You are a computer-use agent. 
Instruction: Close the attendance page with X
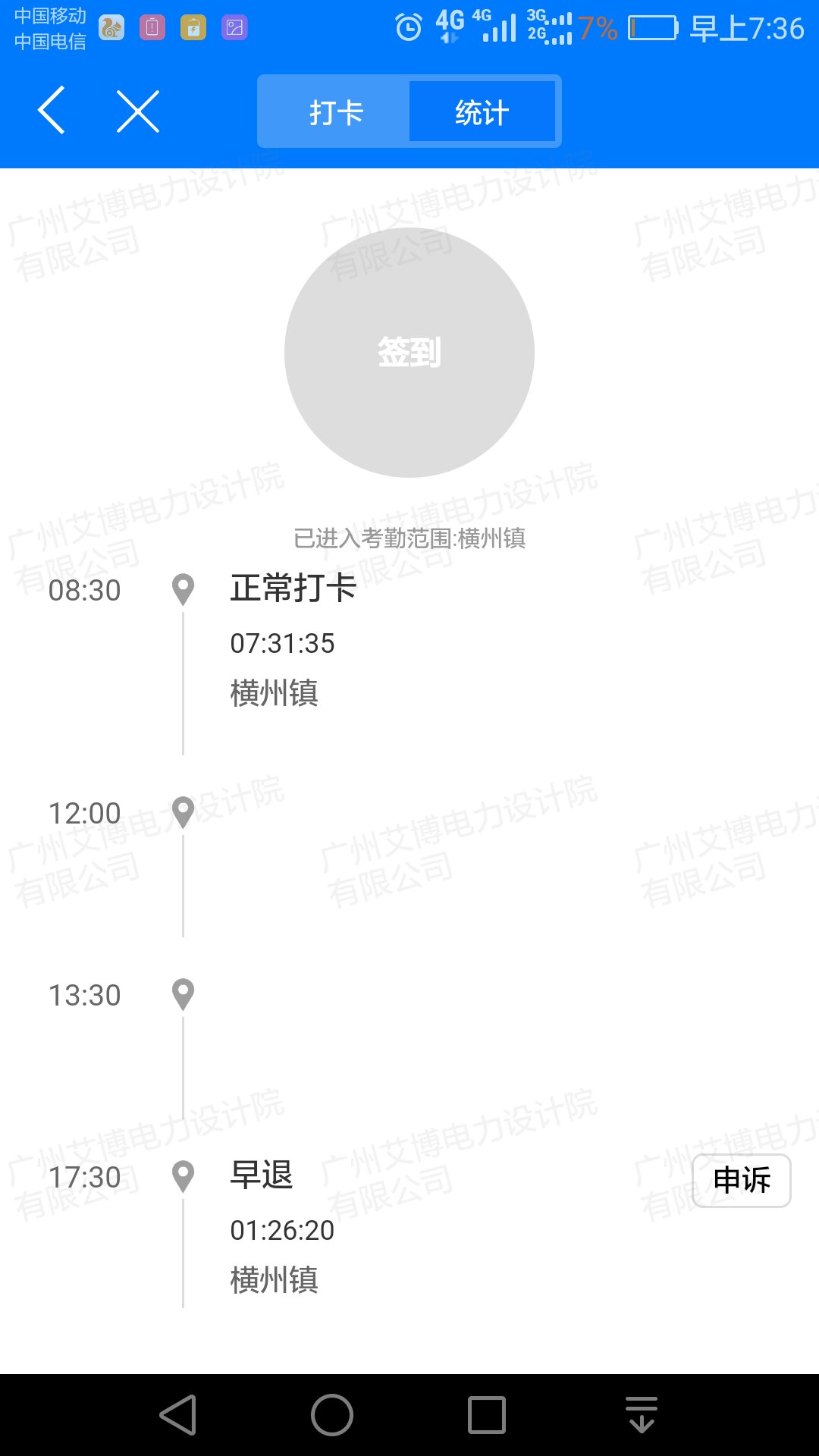point(138,111)
